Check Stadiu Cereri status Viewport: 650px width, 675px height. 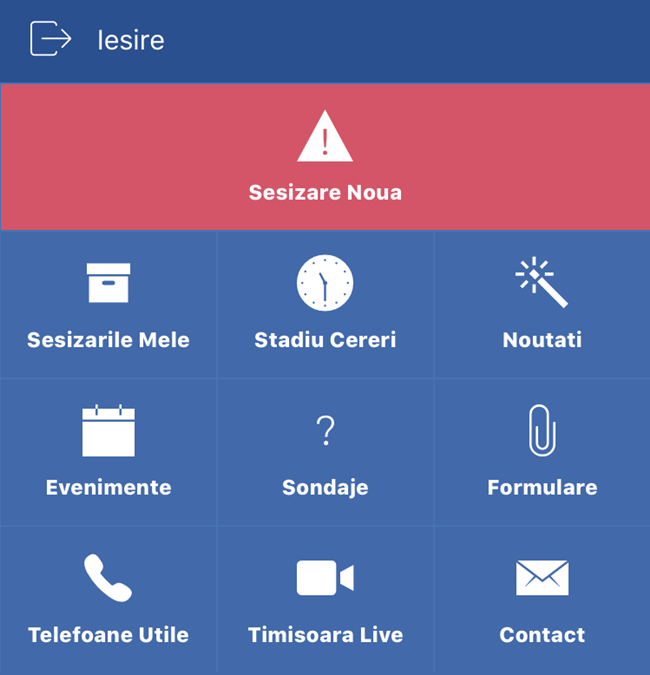pos(325,304)
